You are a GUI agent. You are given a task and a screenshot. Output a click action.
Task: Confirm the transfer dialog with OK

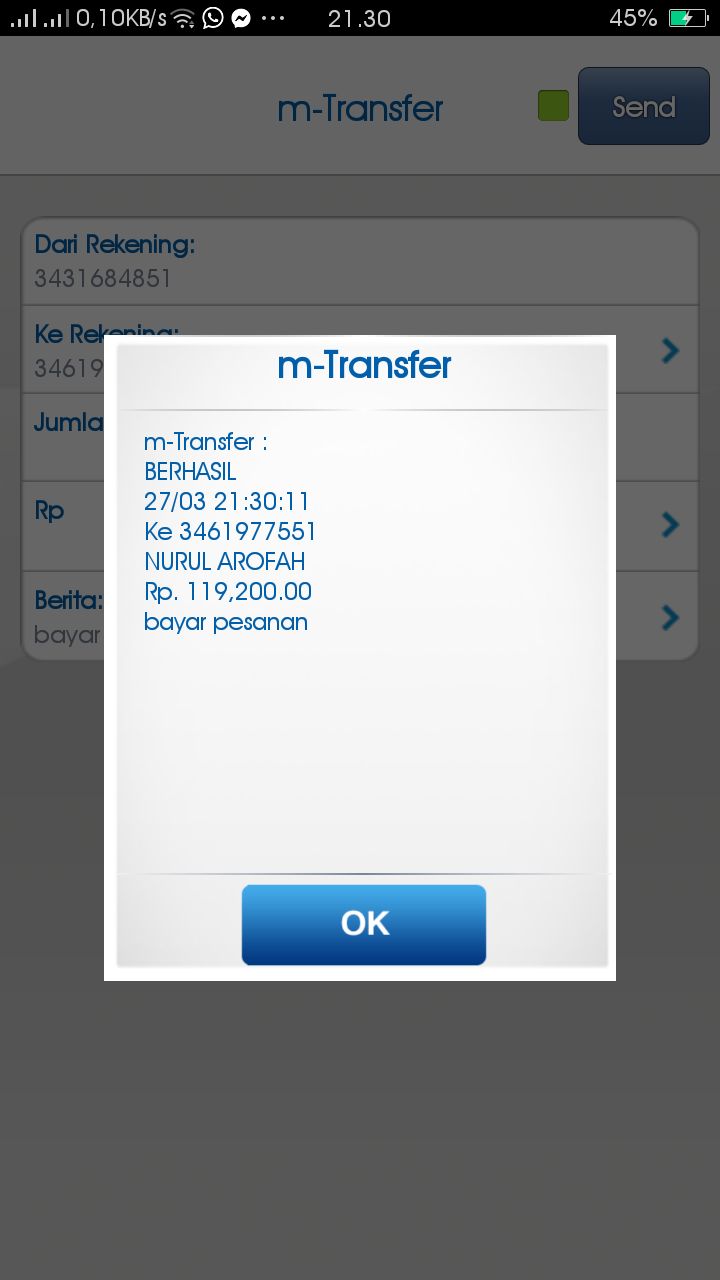(x=364, y=924)
